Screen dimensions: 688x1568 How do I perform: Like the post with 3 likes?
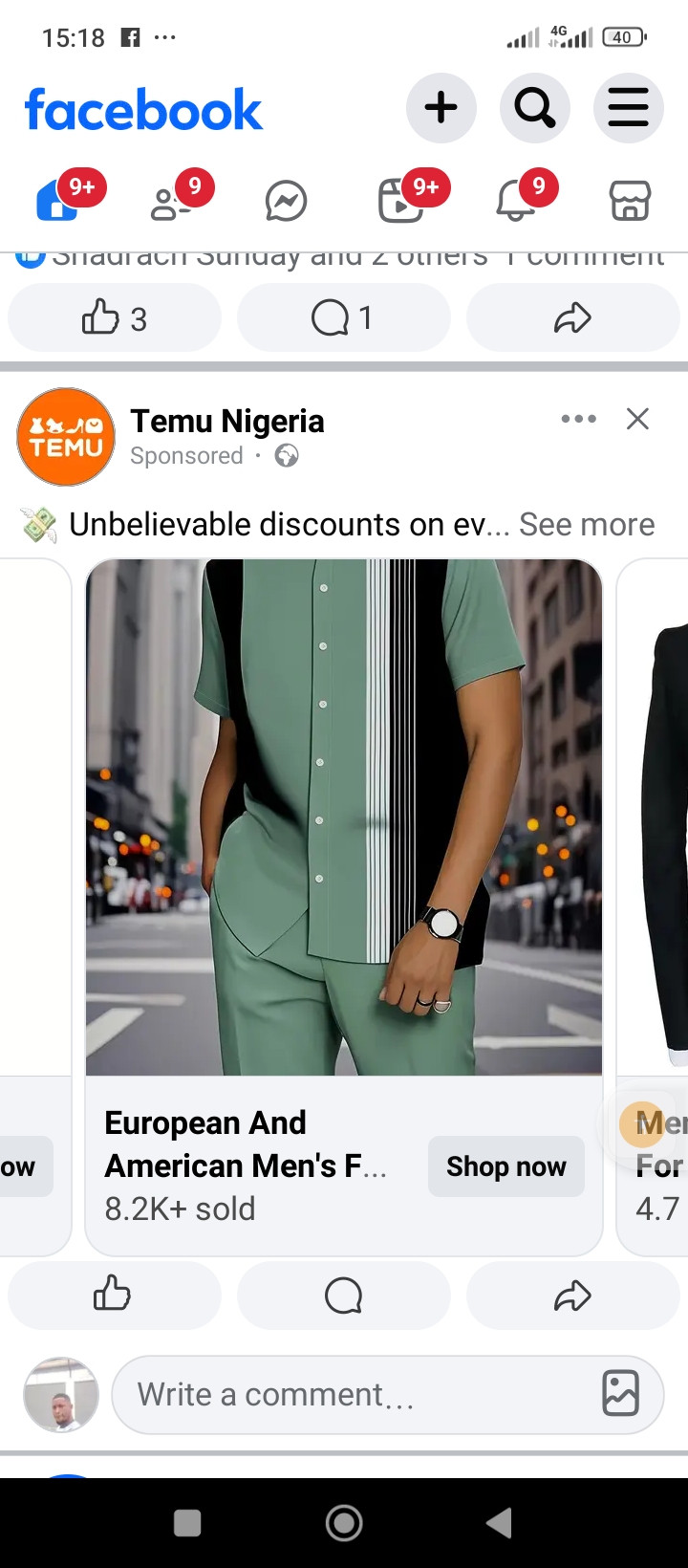point(114,317)
